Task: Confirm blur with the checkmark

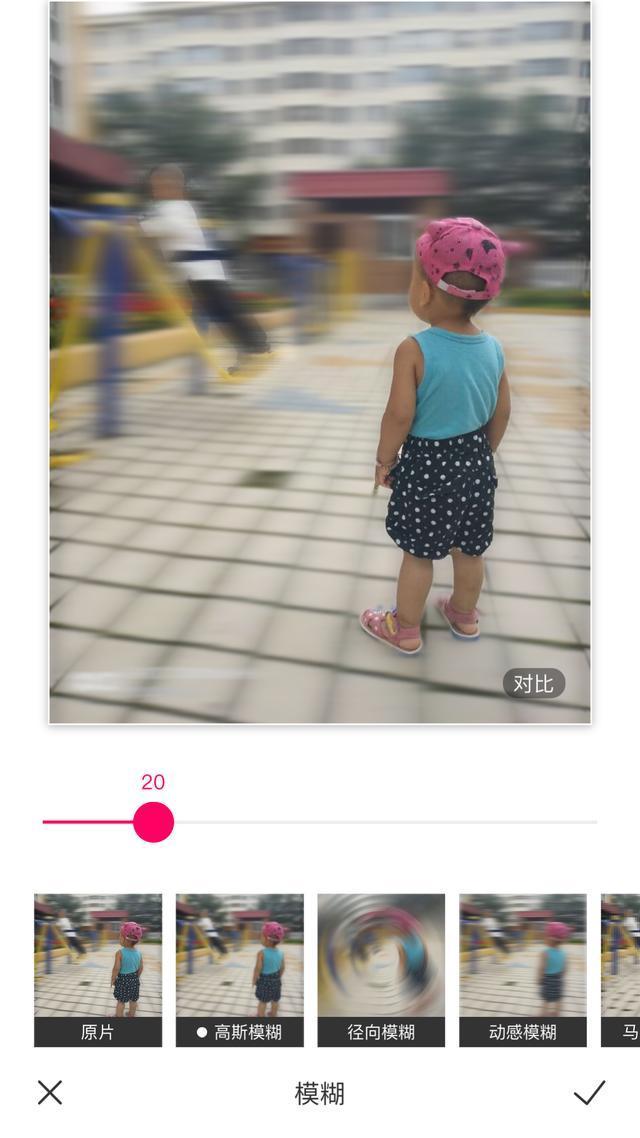Action: point(589,1092)
